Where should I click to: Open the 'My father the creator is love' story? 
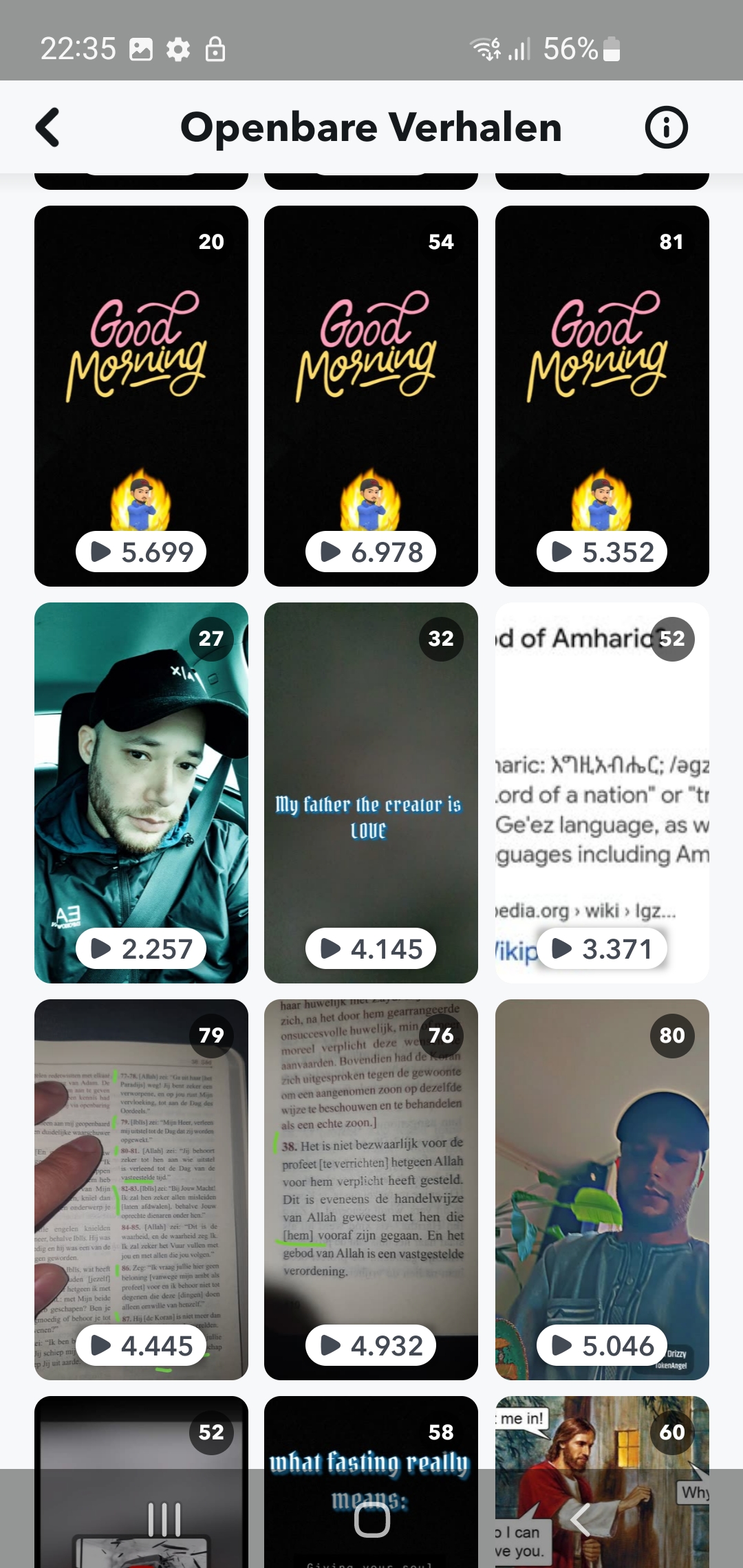371,792
